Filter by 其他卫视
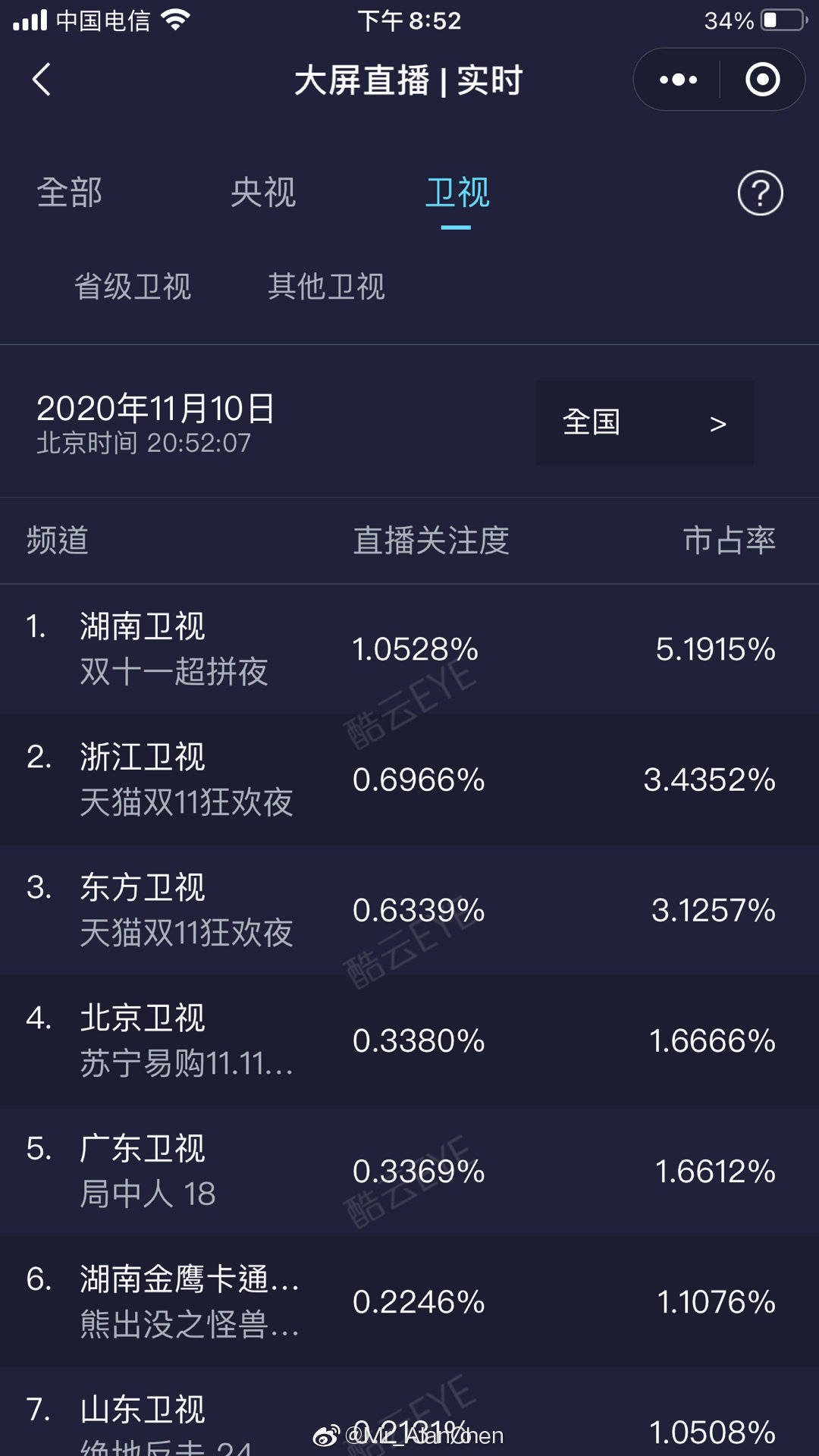Image resolution: width=819 pixels, height=1456 pixels. point(326,287)
